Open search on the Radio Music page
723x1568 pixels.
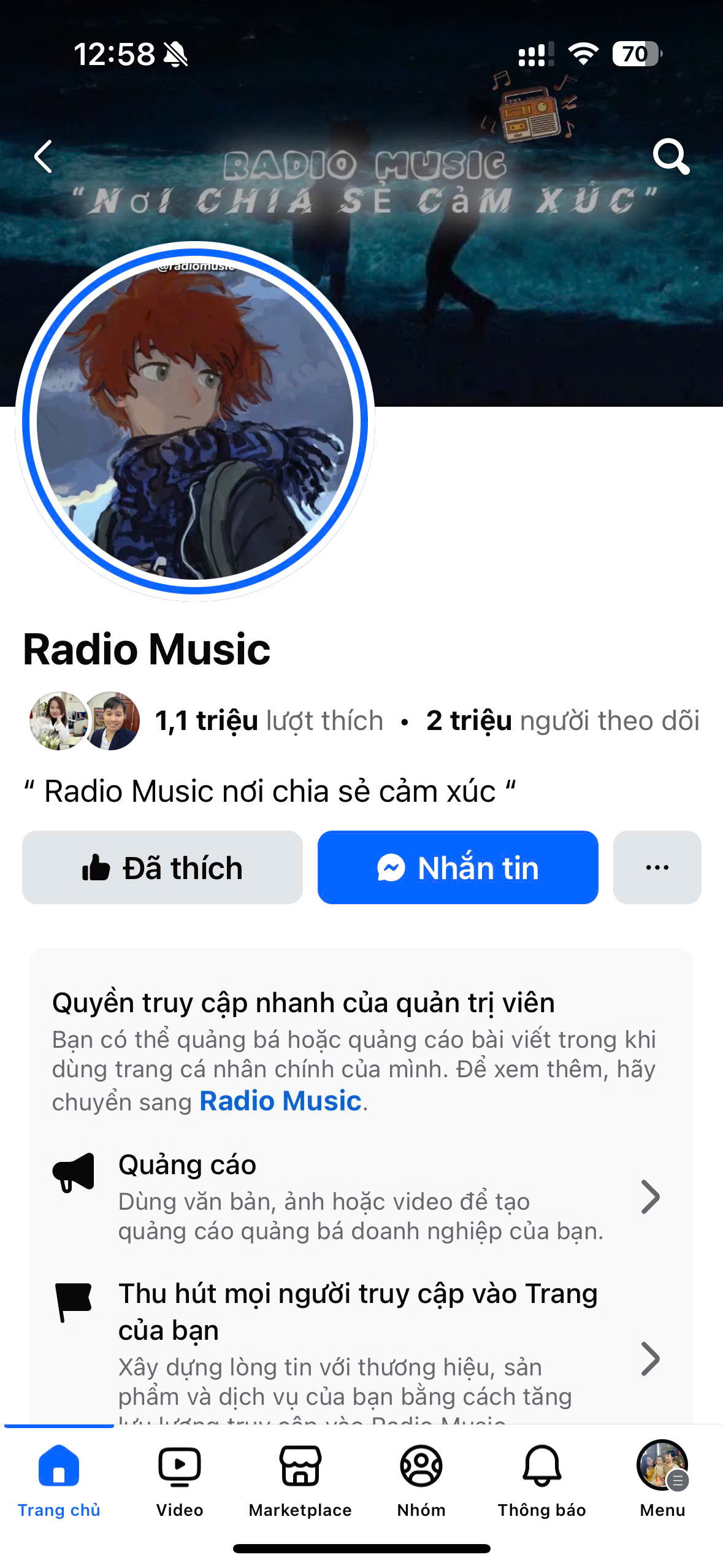(670, 156)
